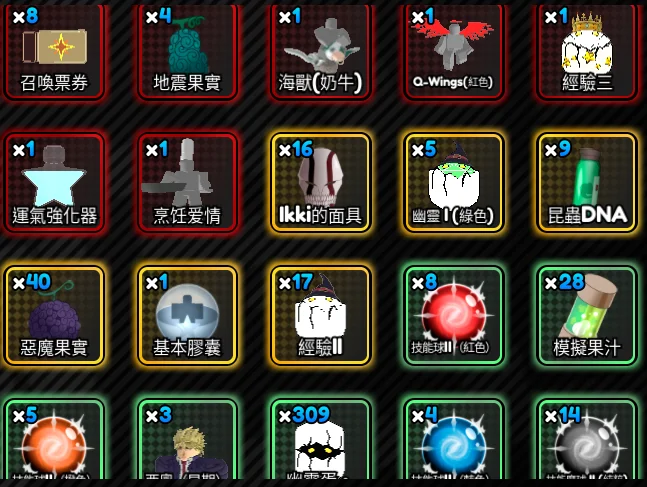Select the orange skill orb item

[52, 445]
